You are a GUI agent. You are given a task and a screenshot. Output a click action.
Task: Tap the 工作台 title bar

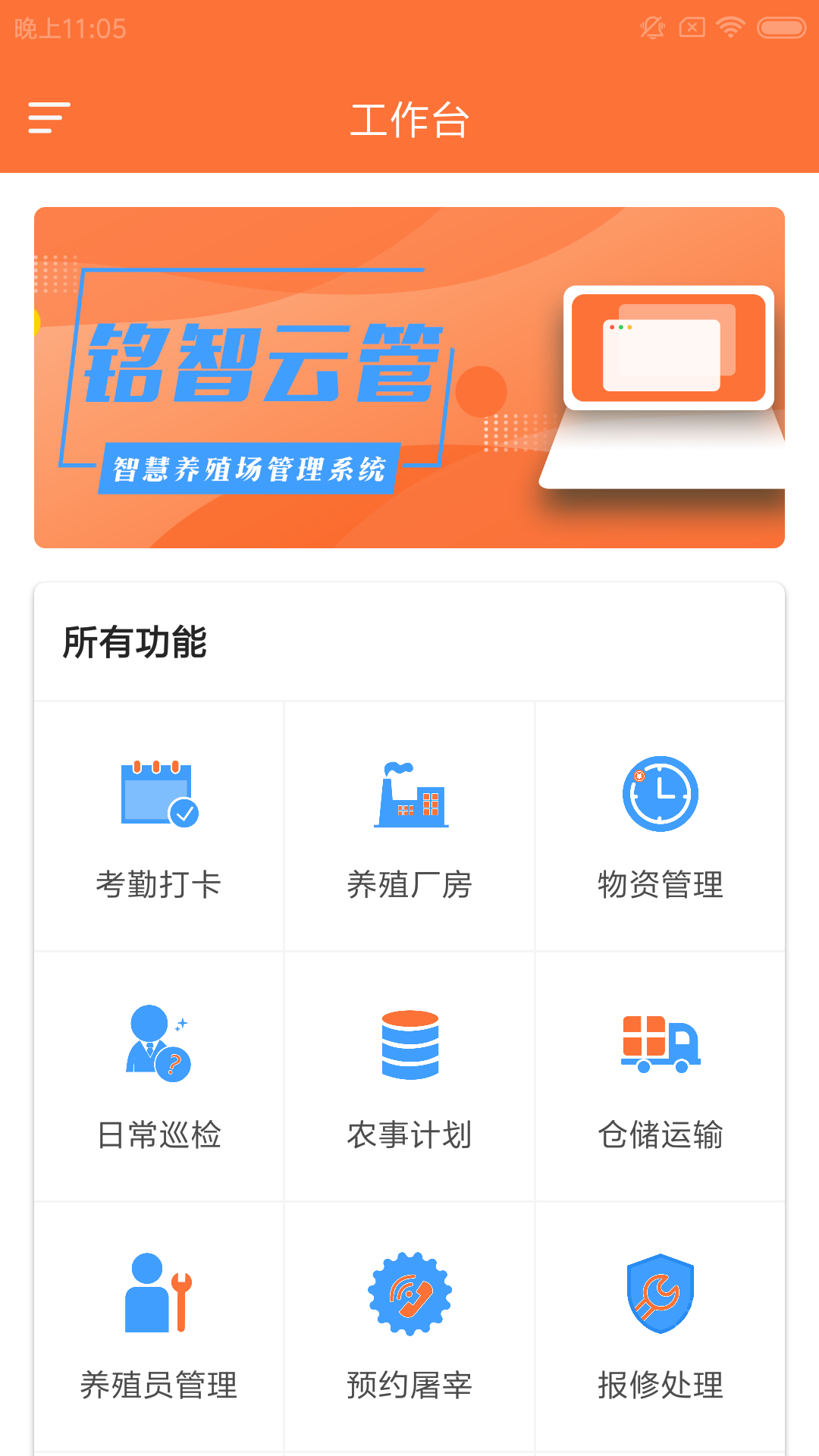tap(409, 120)
